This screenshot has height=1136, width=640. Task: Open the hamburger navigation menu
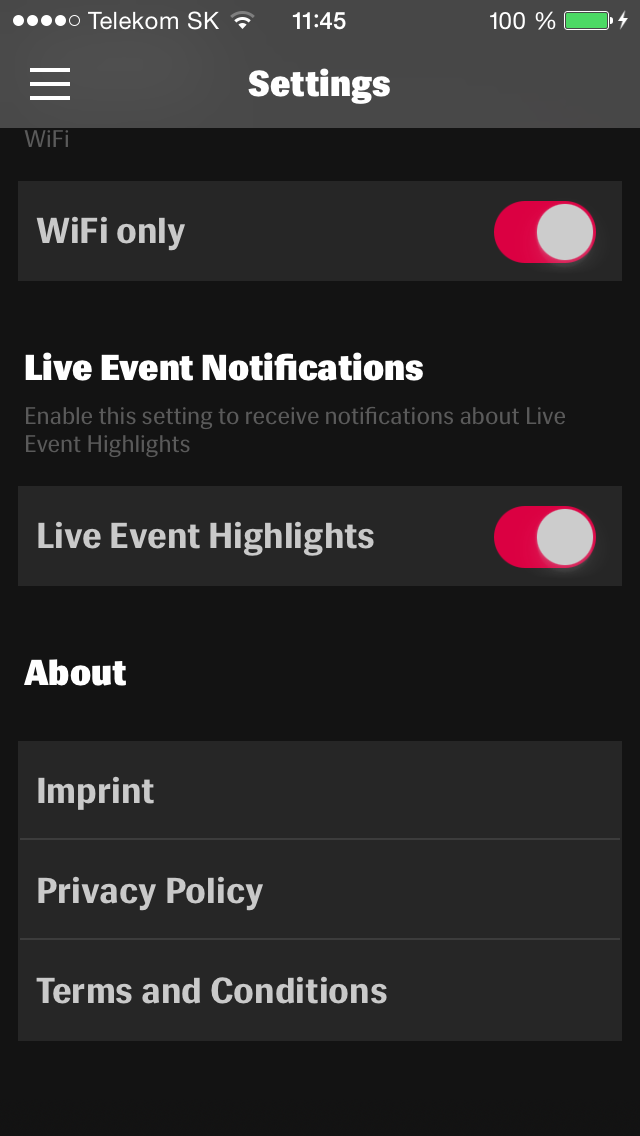pos(50,84)
